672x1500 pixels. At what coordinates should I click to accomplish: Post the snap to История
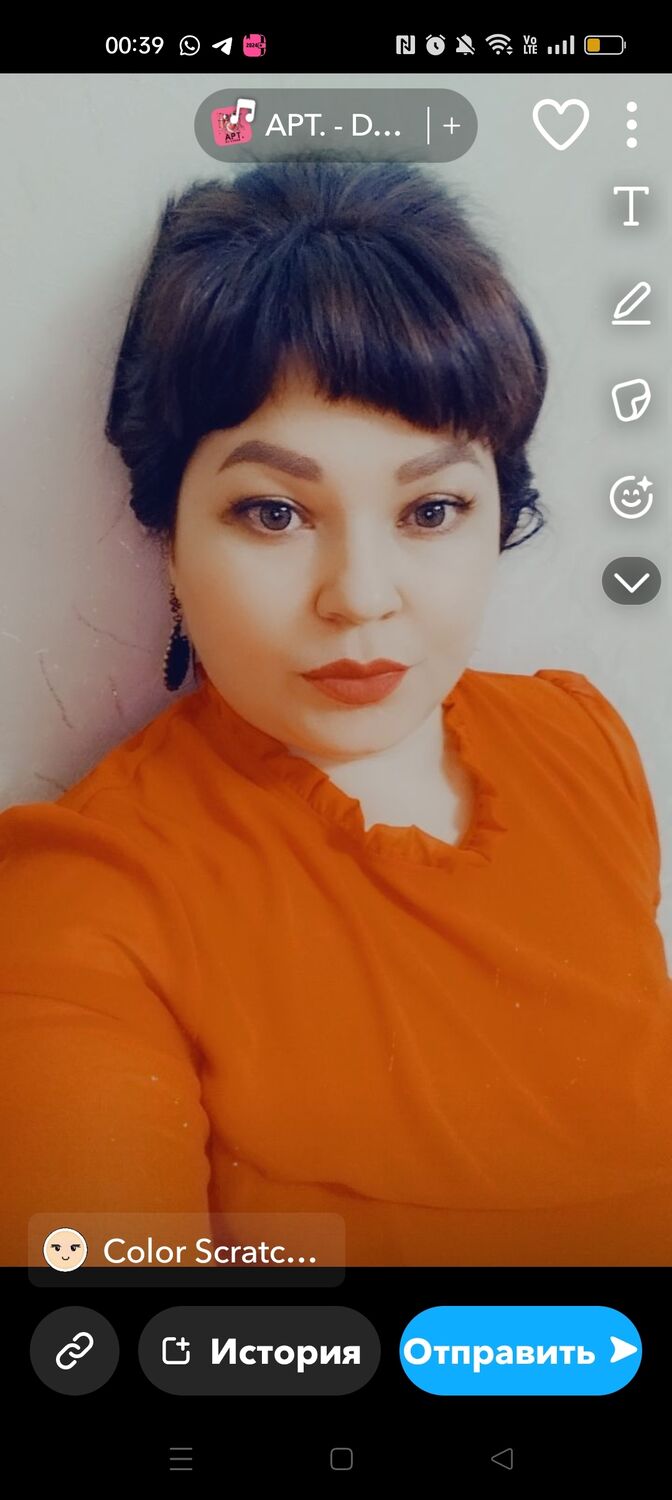pyautogui.click(x=260, y=1351)
